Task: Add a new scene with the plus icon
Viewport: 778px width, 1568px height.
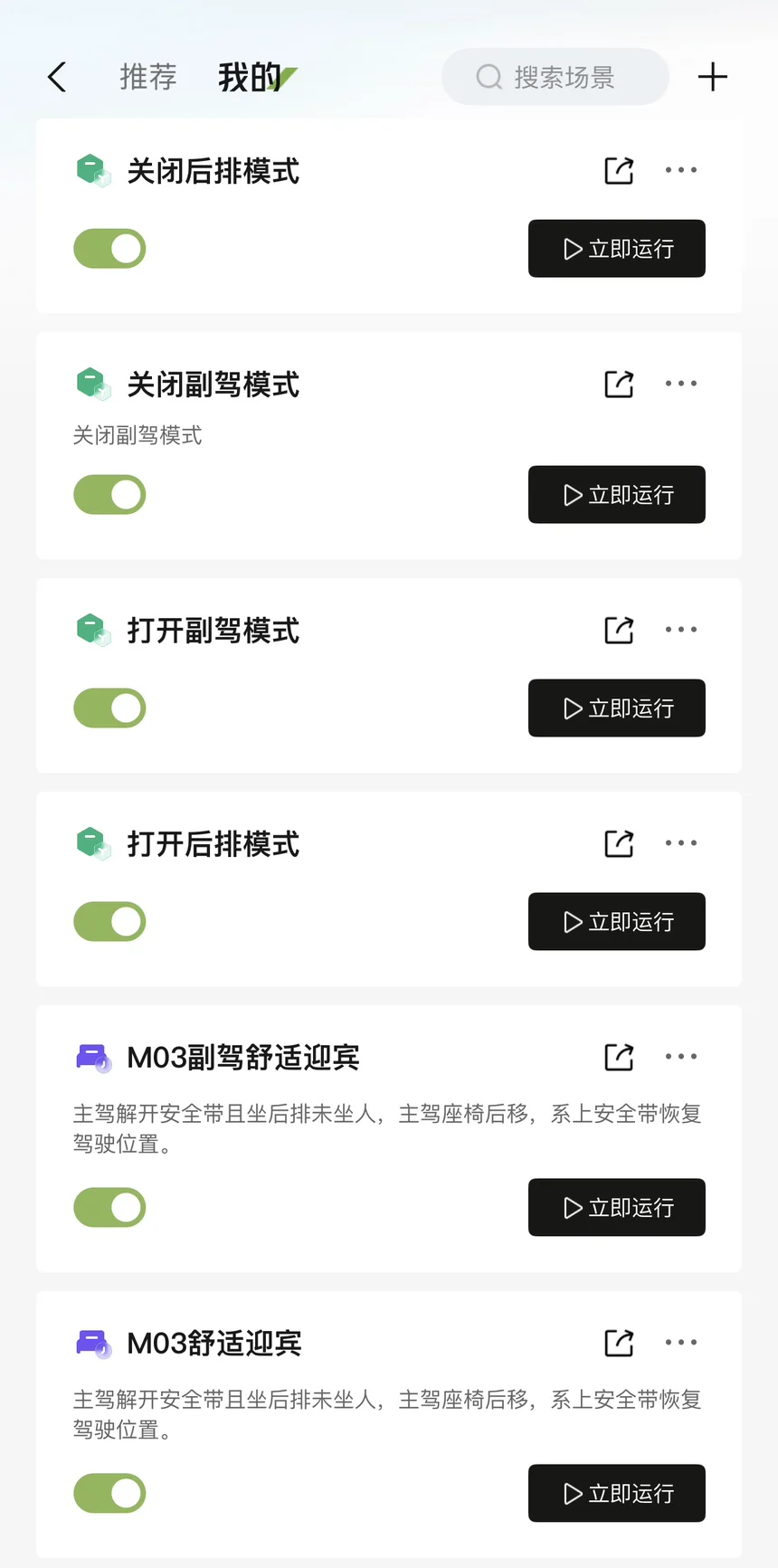Action: [713, 78]
